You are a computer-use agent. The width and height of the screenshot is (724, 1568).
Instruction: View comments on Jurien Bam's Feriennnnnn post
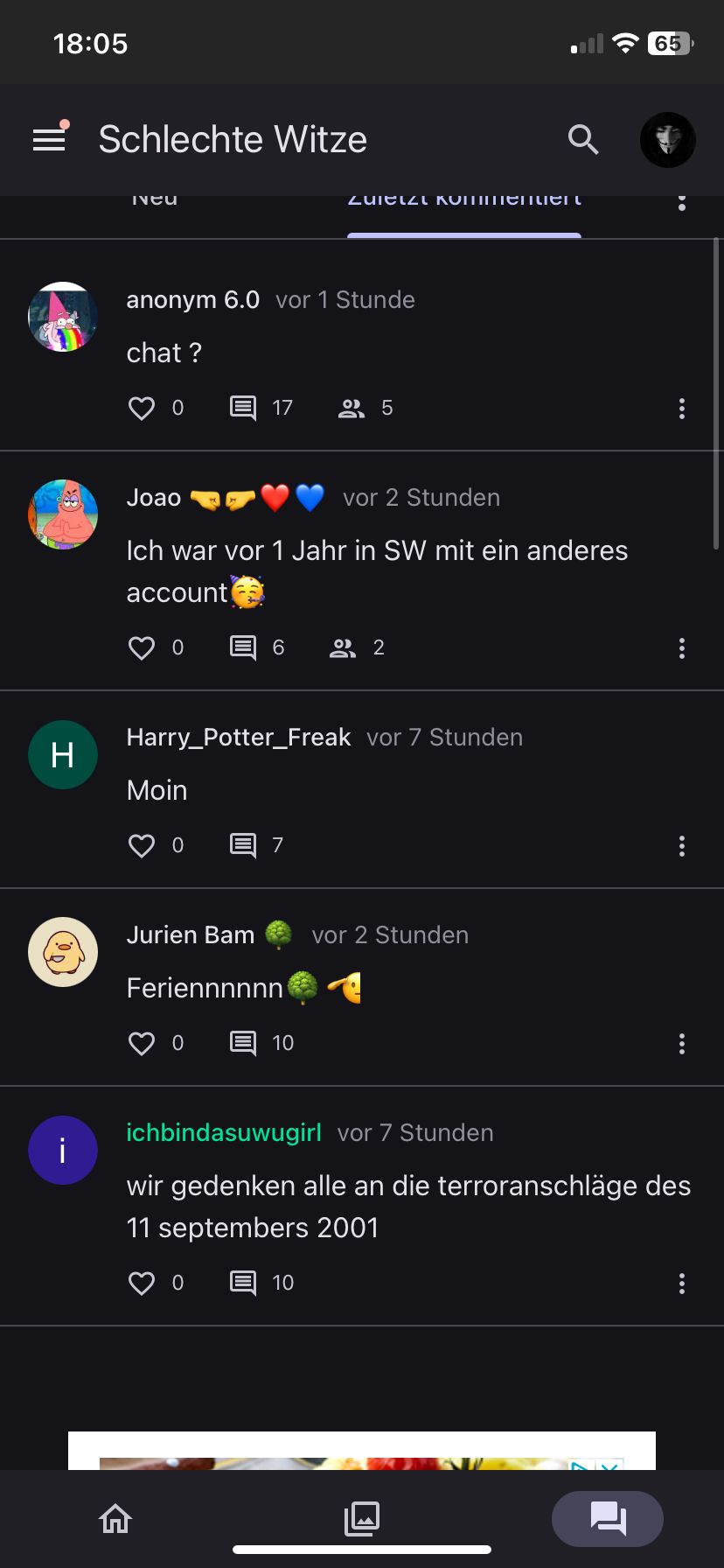click(x=243, y=1043)
